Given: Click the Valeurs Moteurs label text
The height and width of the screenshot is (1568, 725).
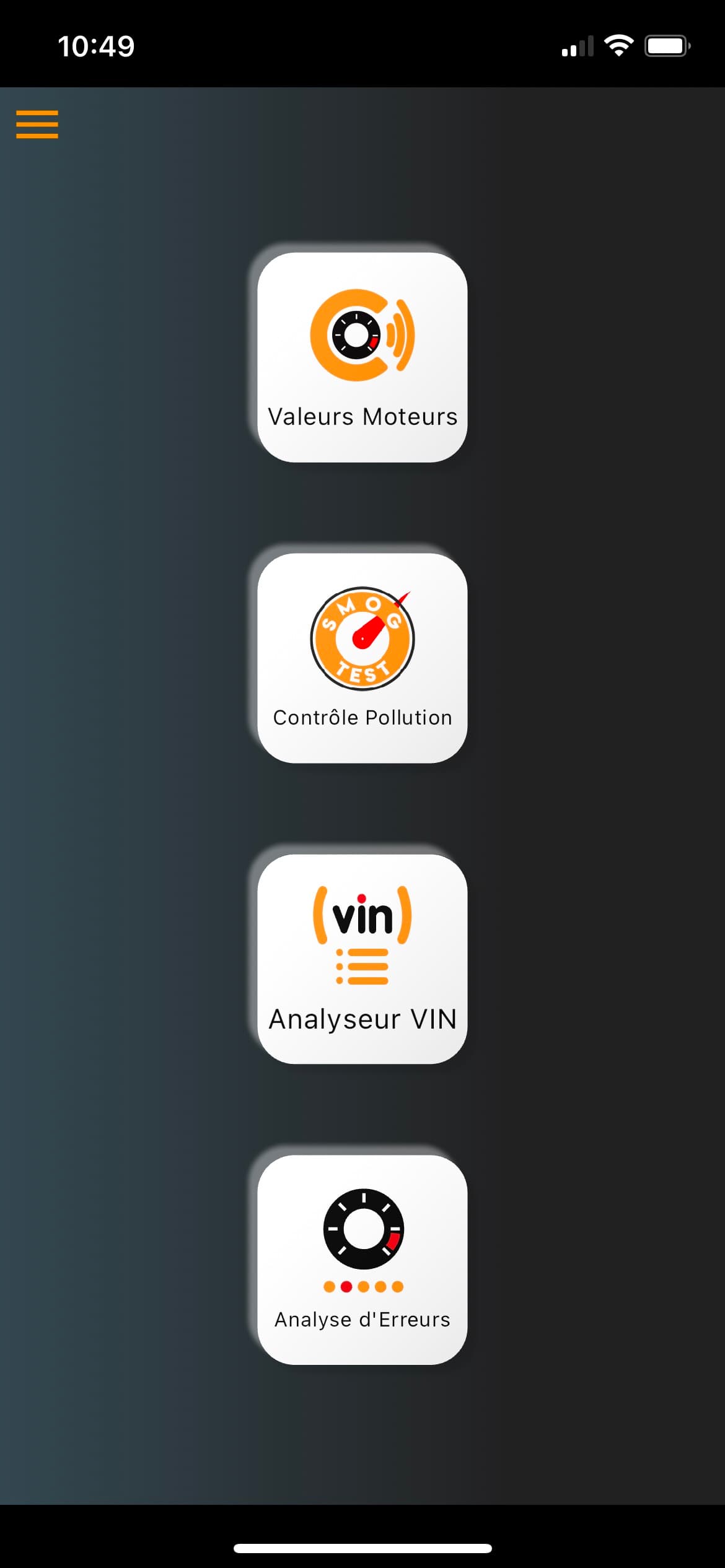Looking at the screenshot, I should (x=361, y=418).
